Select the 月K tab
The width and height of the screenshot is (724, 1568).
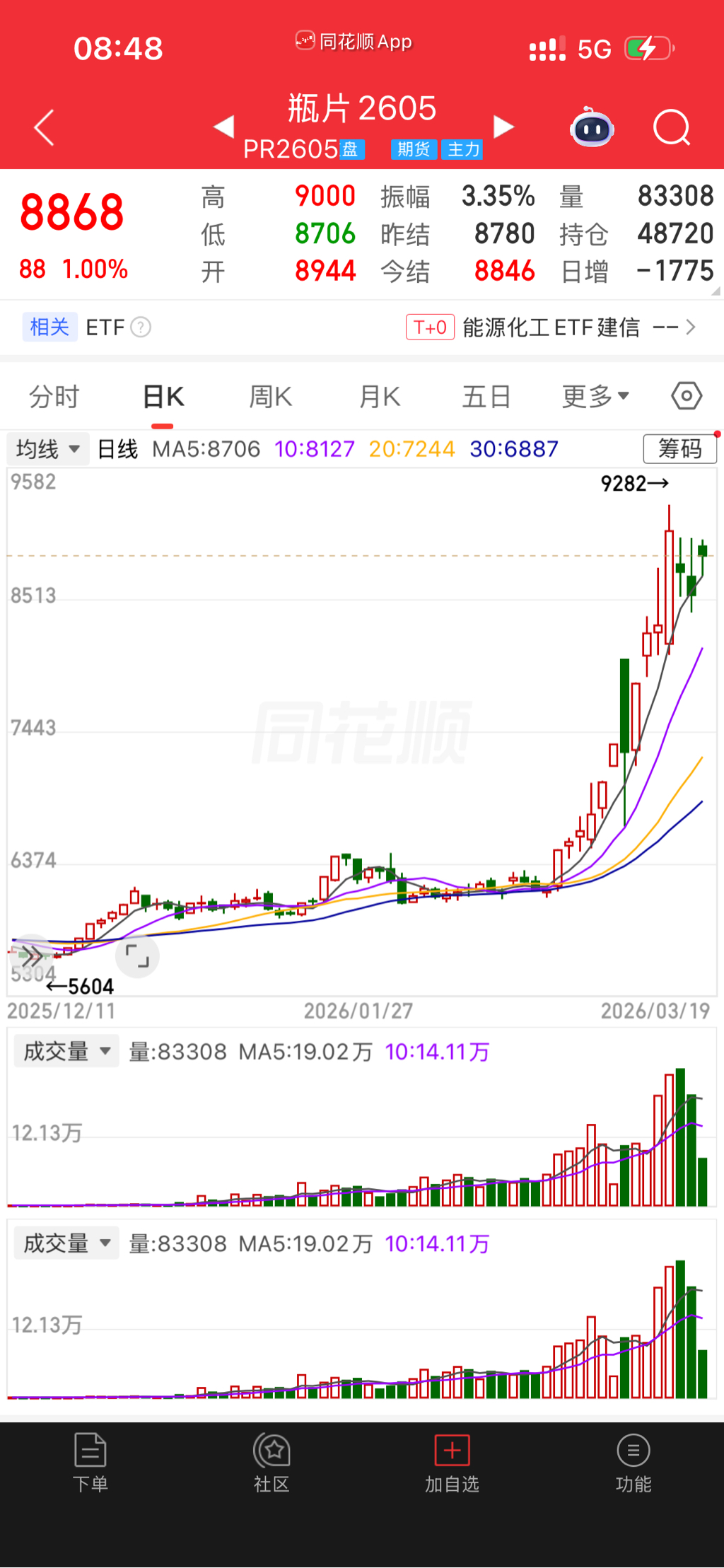point(380,397)
